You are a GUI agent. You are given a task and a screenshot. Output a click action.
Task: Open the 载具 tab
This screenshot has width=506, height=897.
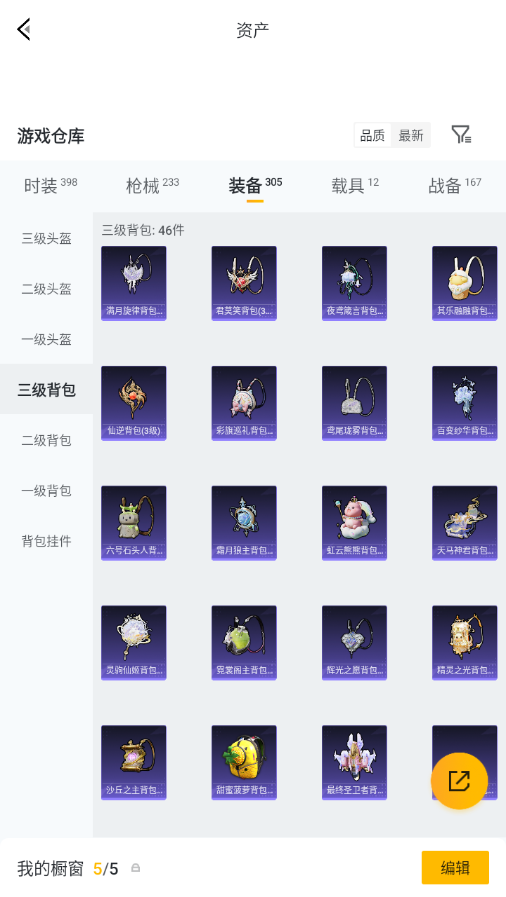[x=354, y=185]
